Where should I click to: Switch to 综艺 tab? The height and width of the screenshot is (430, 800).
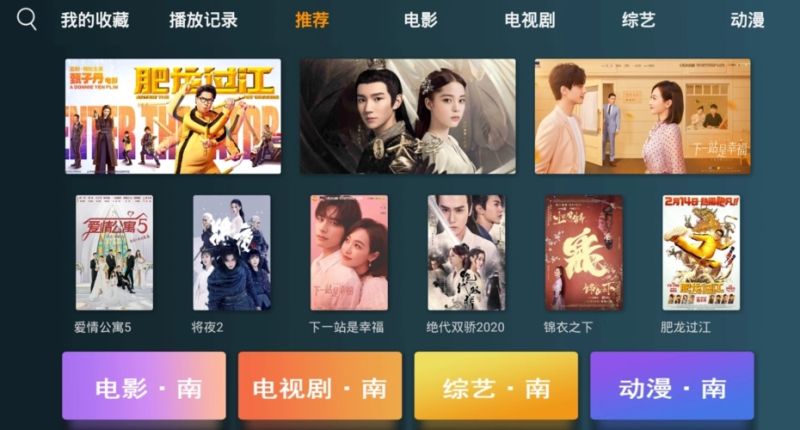click(638, 20)
